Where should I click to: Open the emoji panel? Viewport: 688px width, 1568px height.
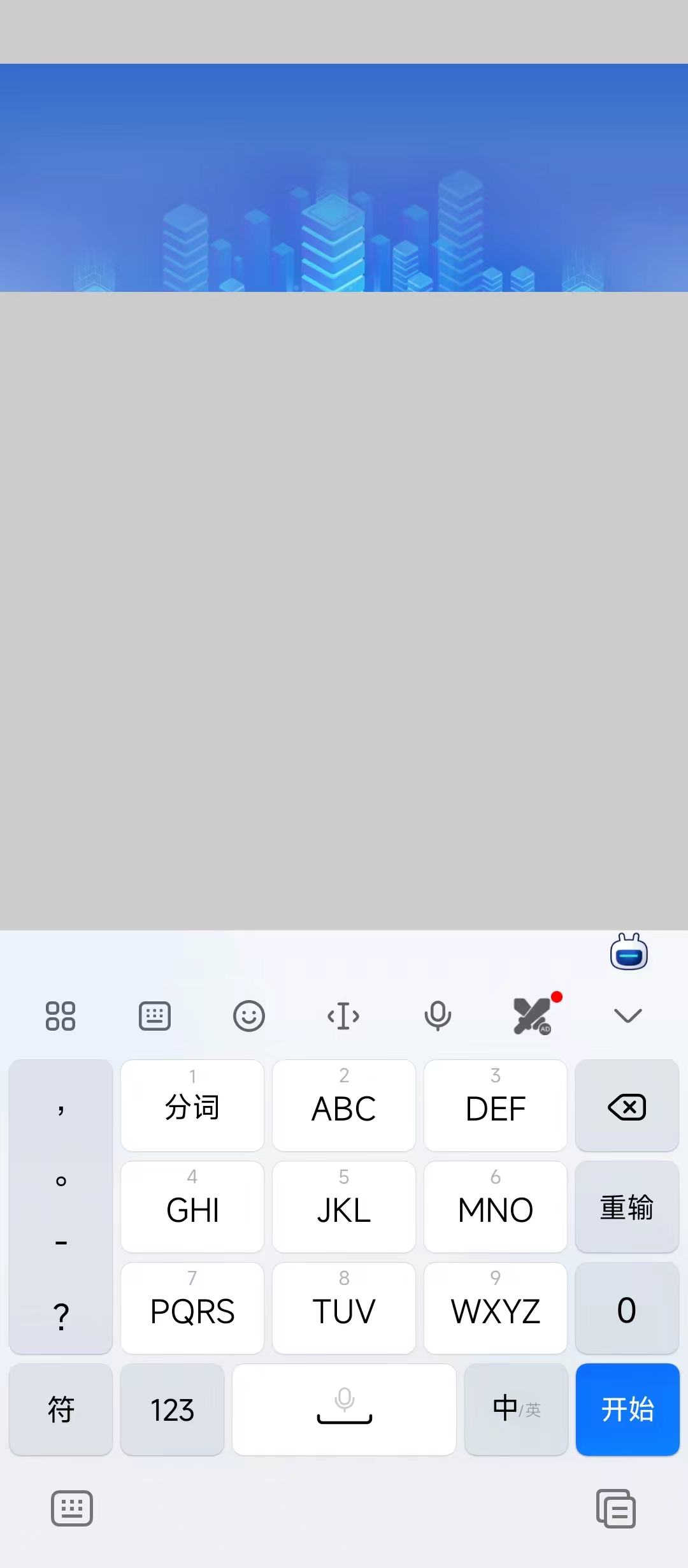(249, 1016)
